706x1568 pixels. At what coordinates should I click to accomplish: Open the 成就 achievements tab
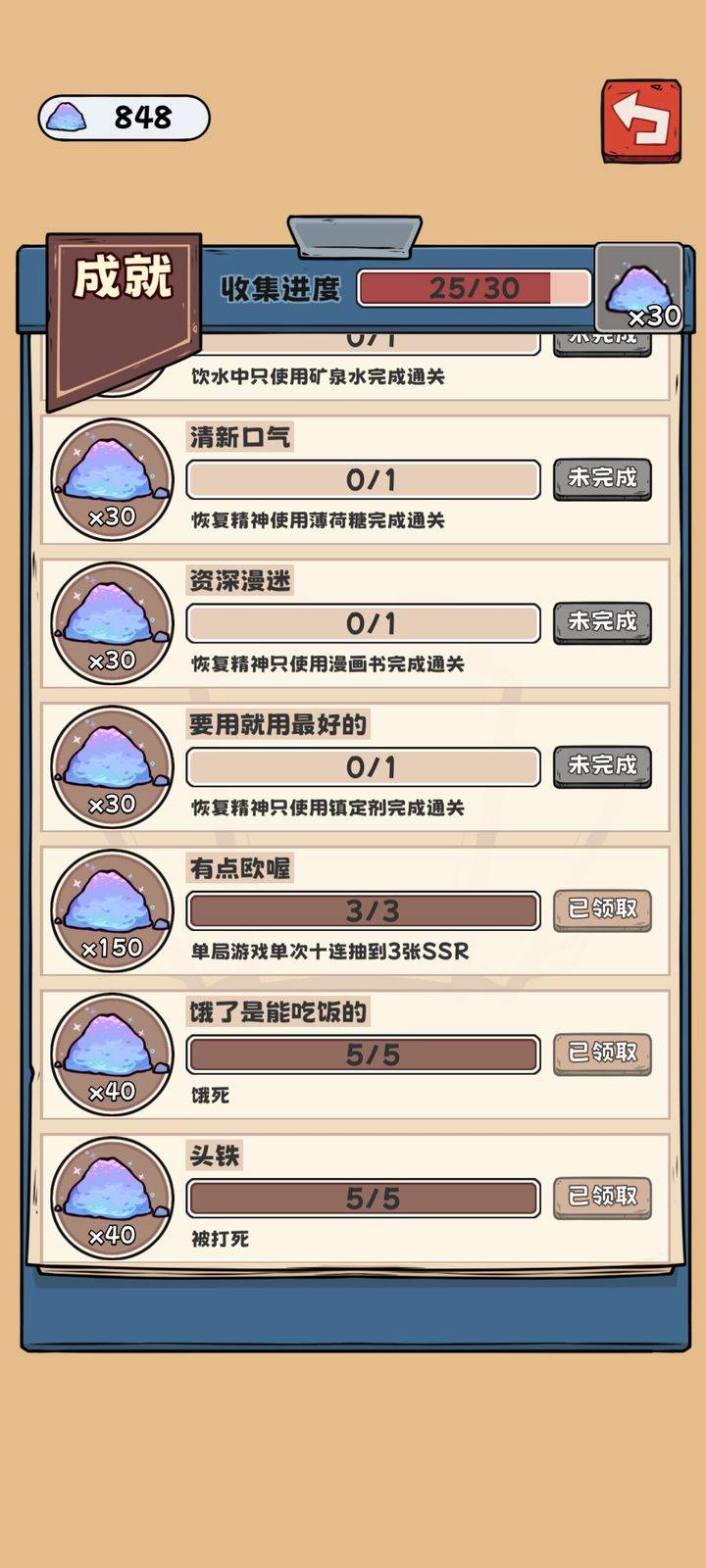click(x=125, y=280)
